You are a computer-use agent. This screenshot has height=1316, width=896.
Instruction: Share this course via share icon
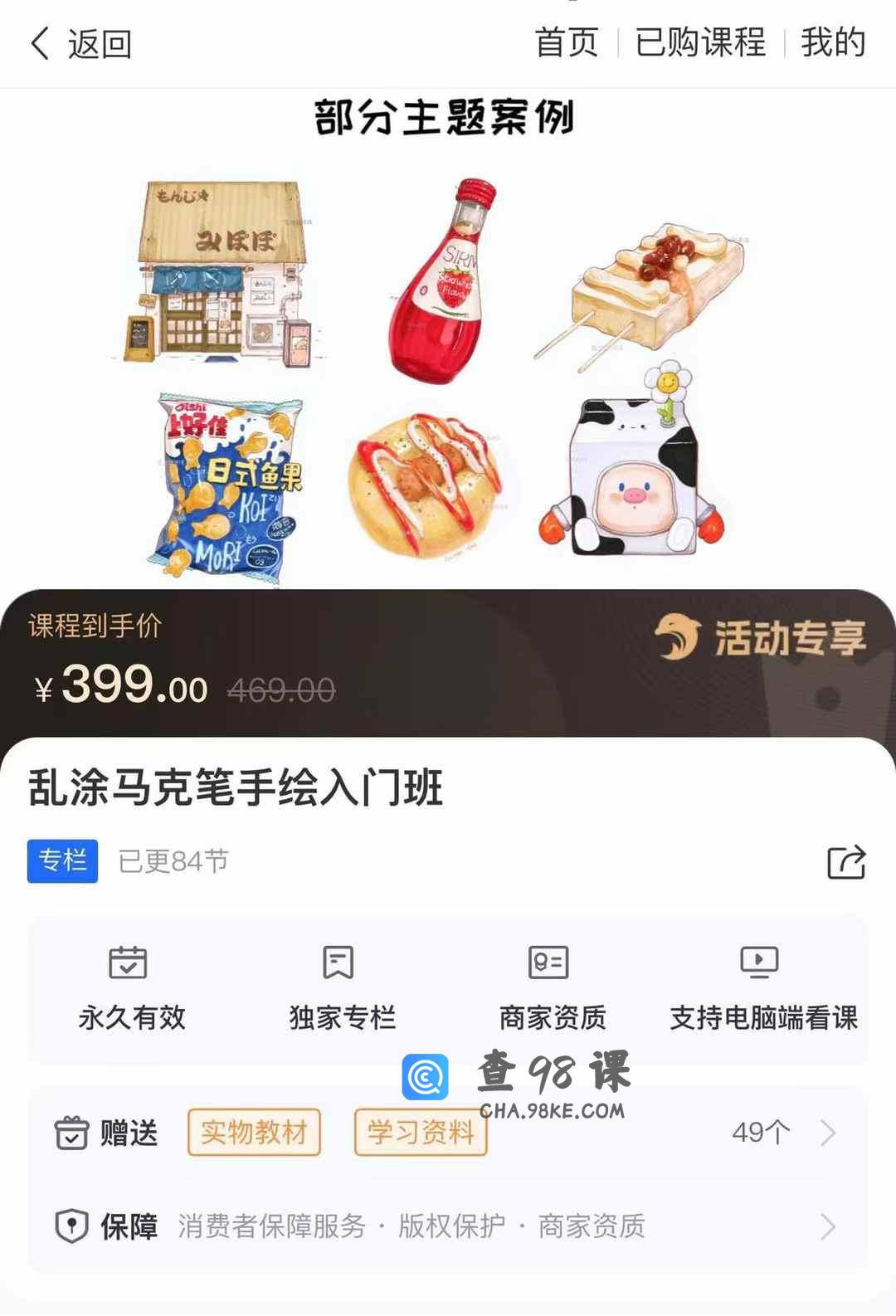pyautogui.click(x=846, y=862)
